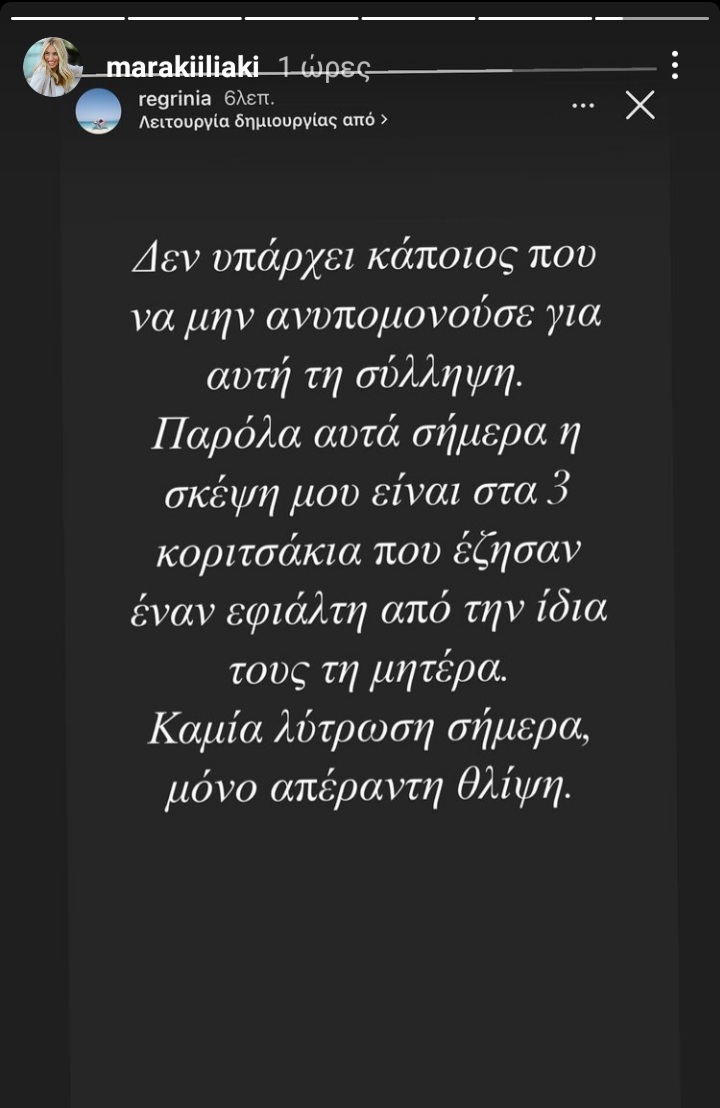
Task: Open the story's three-dot options menu
Action: 675,66
